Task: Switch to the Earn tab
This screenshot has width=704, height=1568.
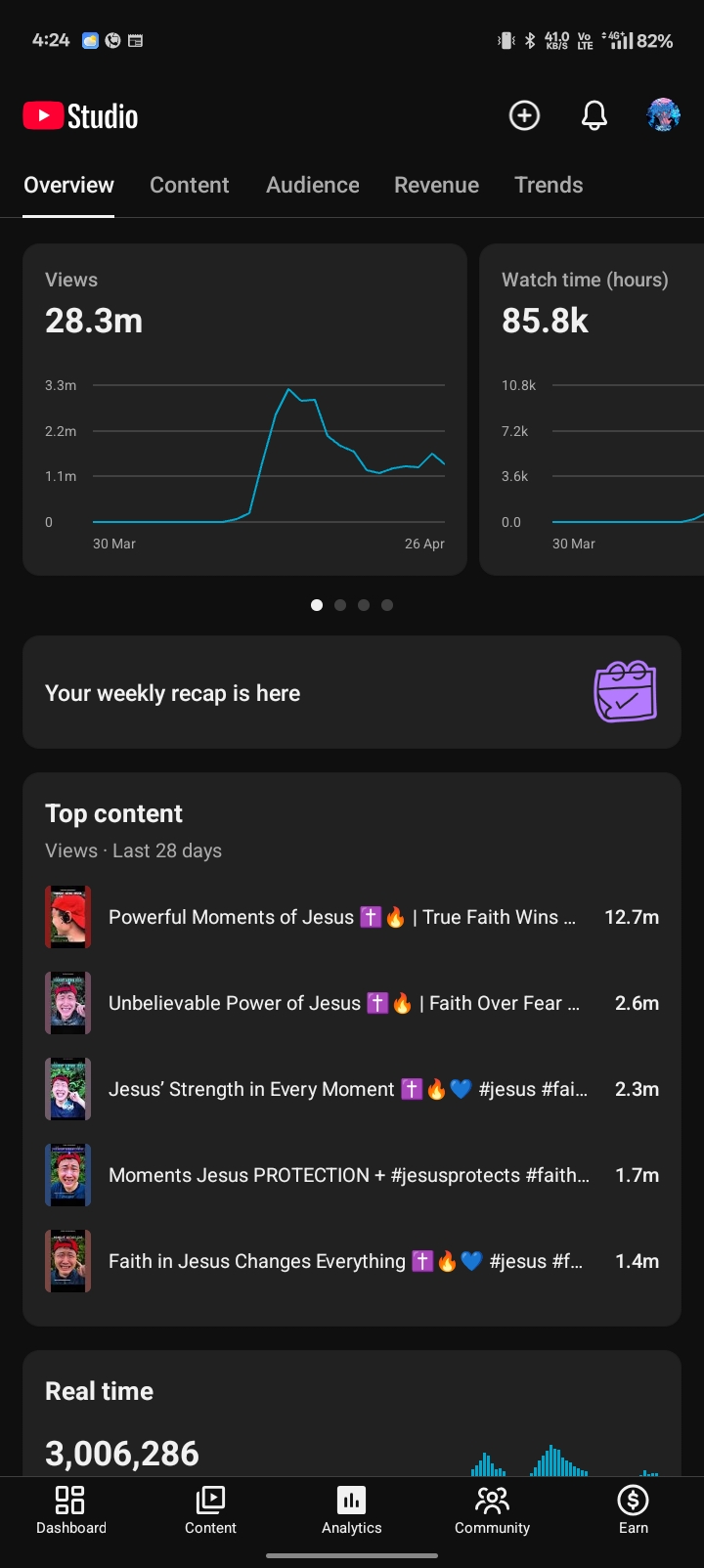Action: (633, 1511)
